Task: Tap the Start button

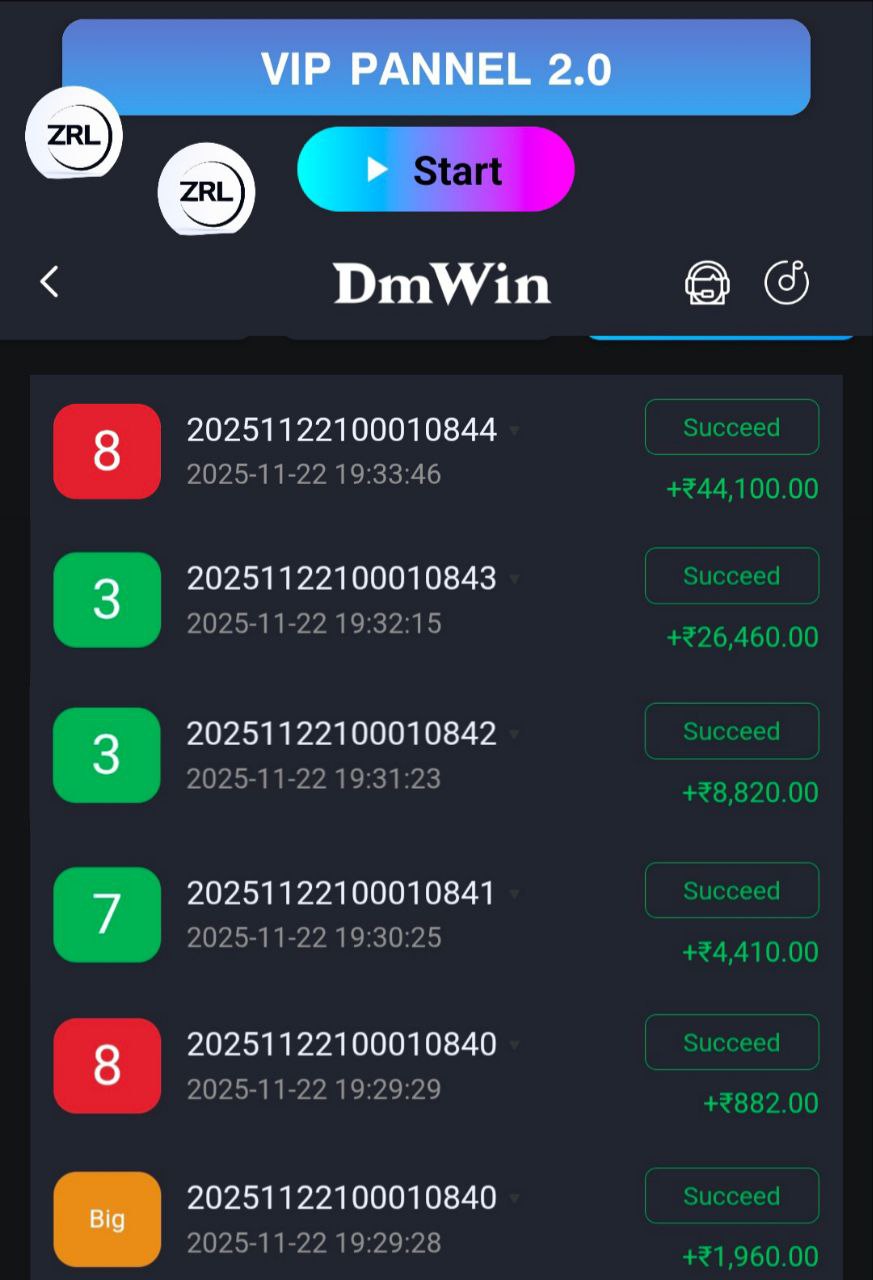Action: click(436, 170)
